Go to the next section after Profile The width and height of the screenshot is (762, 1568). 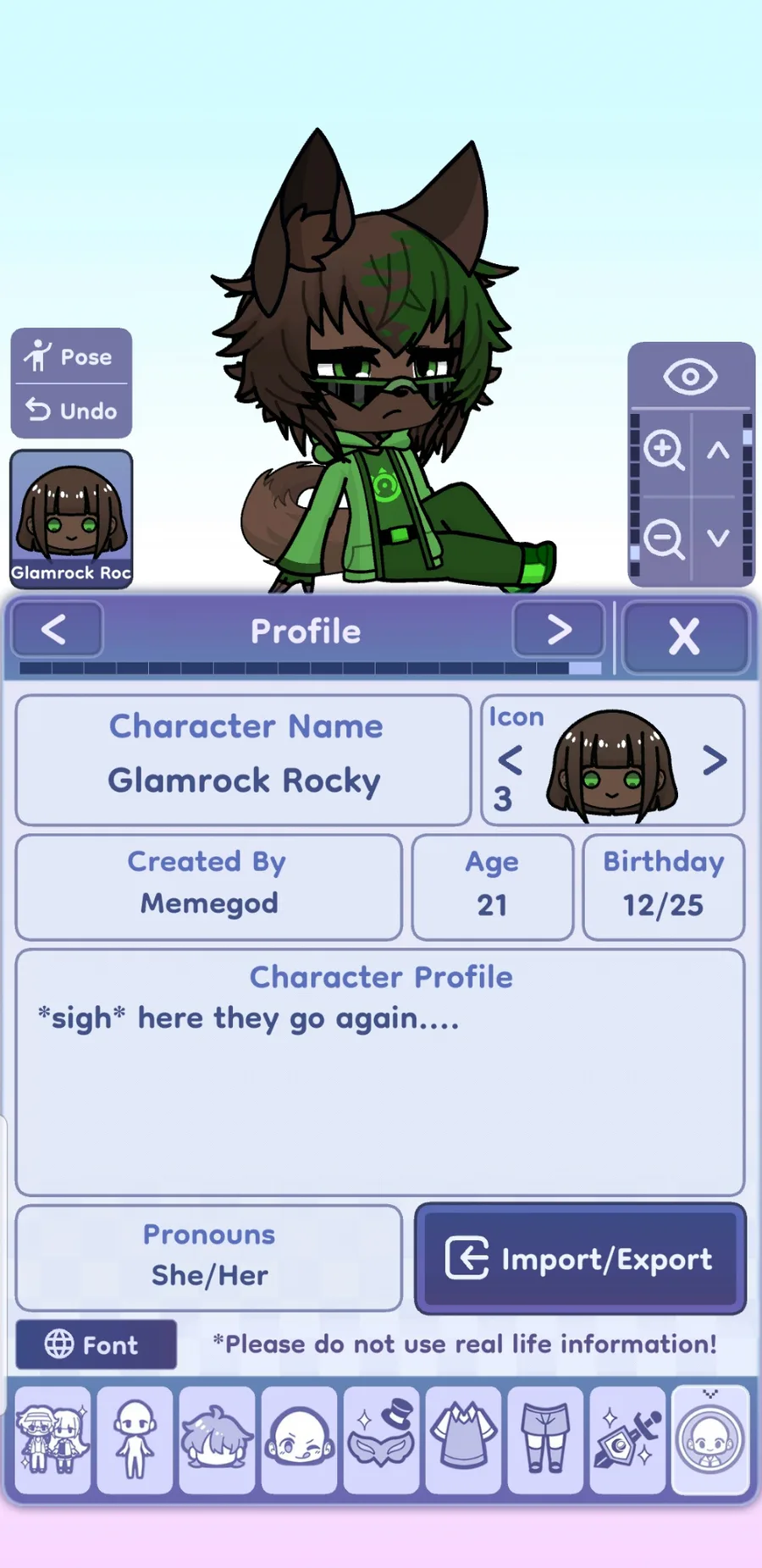click(x=559, y=629)
